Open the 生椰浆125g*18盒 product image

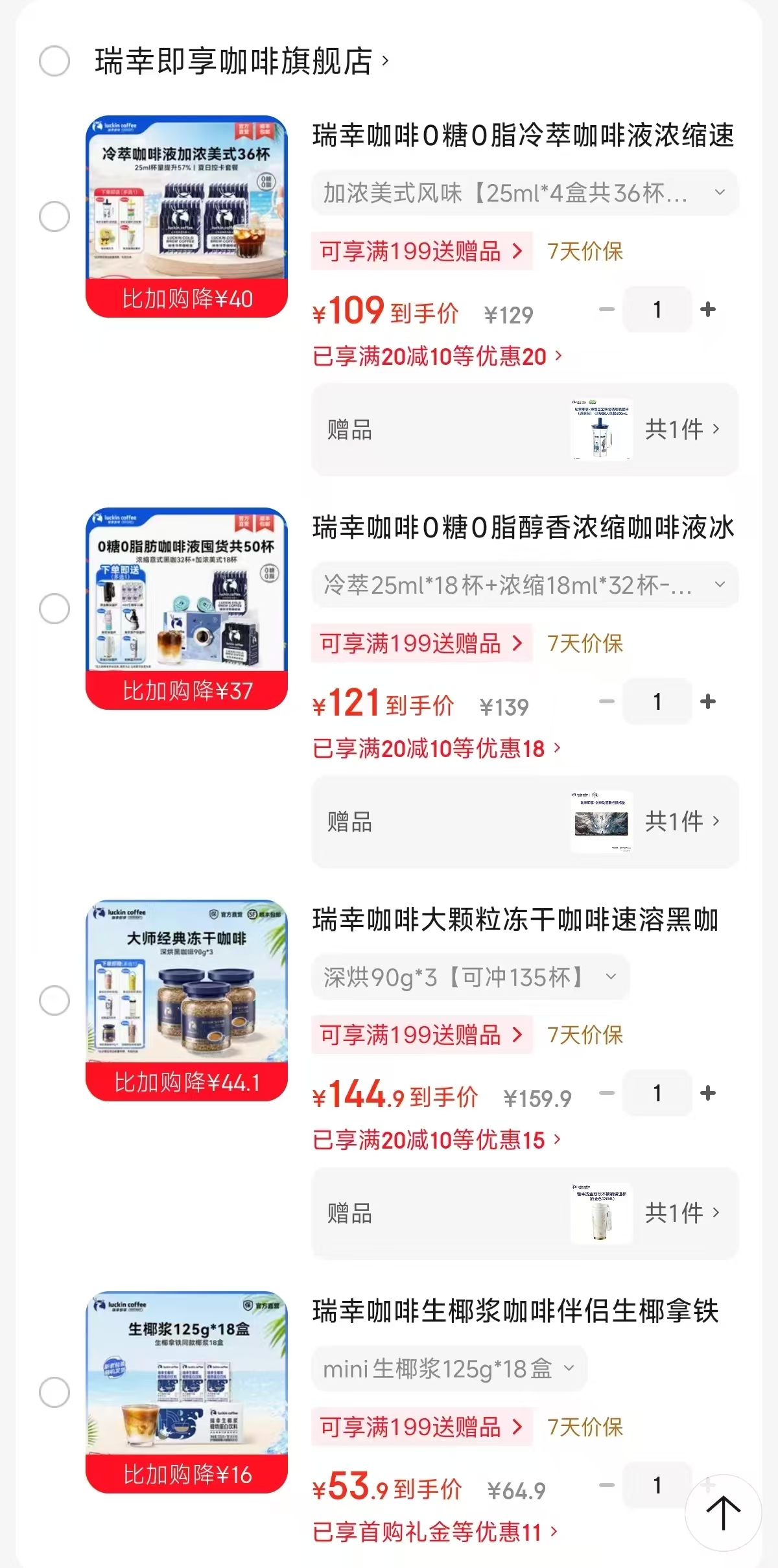pyautogui.click(x=187, y=1392)
